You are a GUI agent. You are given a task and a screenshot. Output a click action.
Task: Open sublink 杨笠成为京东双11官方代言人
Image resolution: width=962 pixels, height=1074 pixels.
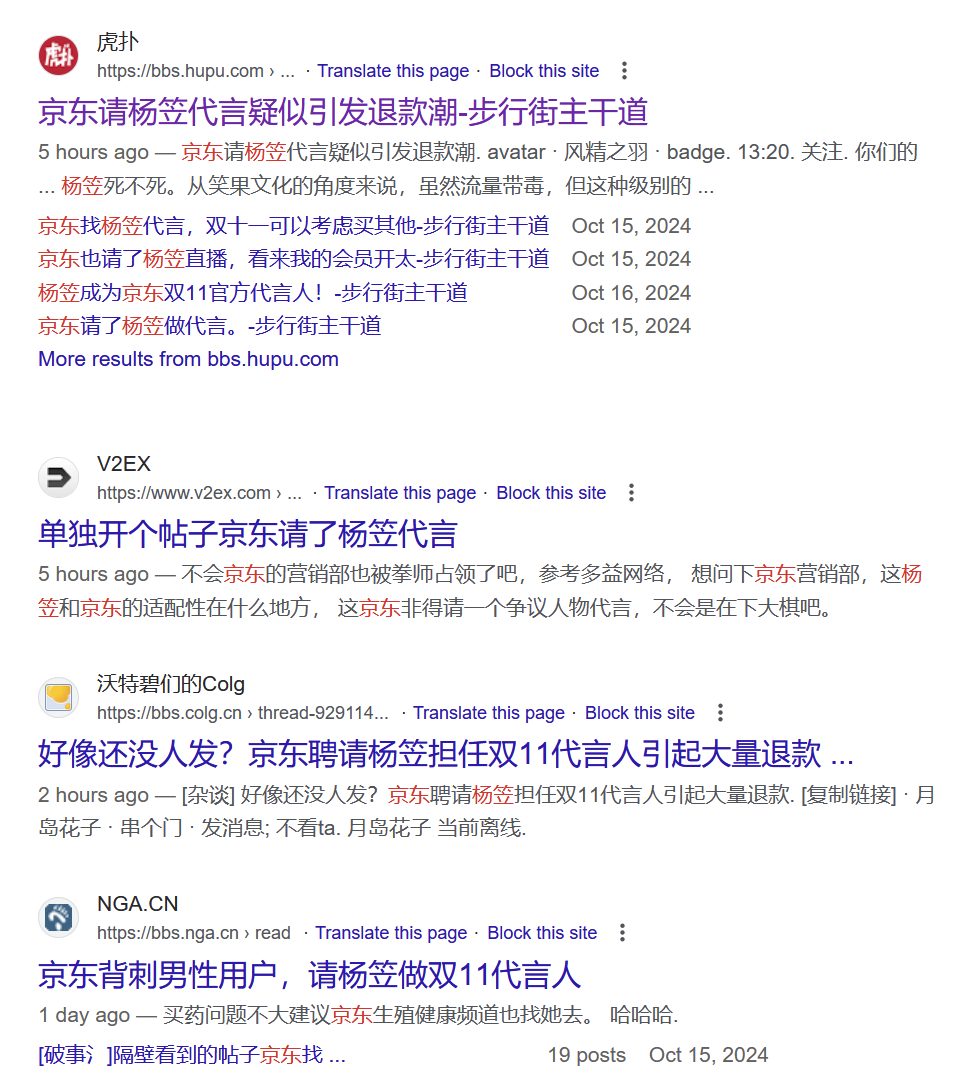[x=253, y=292]
